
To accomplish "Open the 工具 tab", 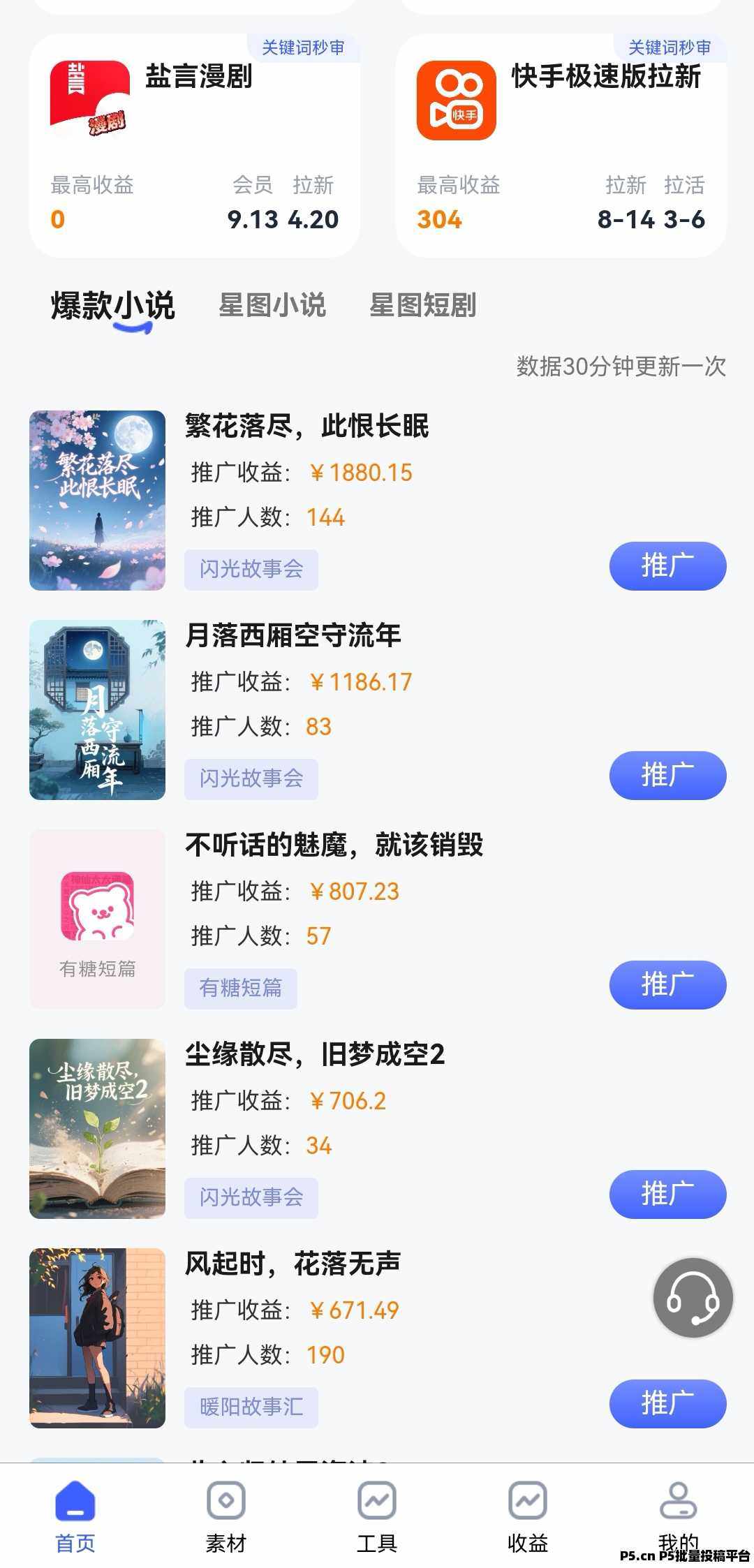I will click(x=377, y=1515).
